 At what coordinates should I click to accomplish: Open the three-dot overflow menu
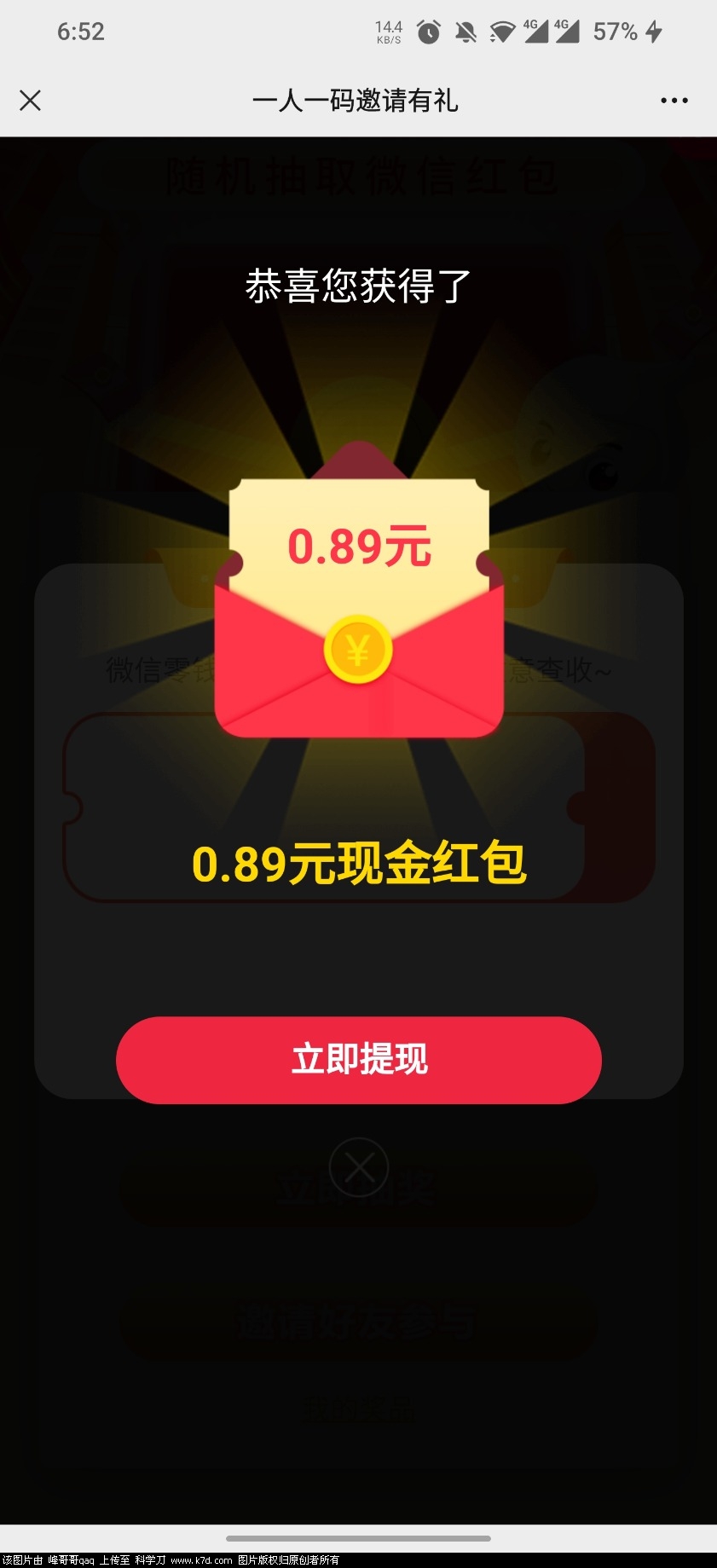pyautogui.click(x=674, y=101)
